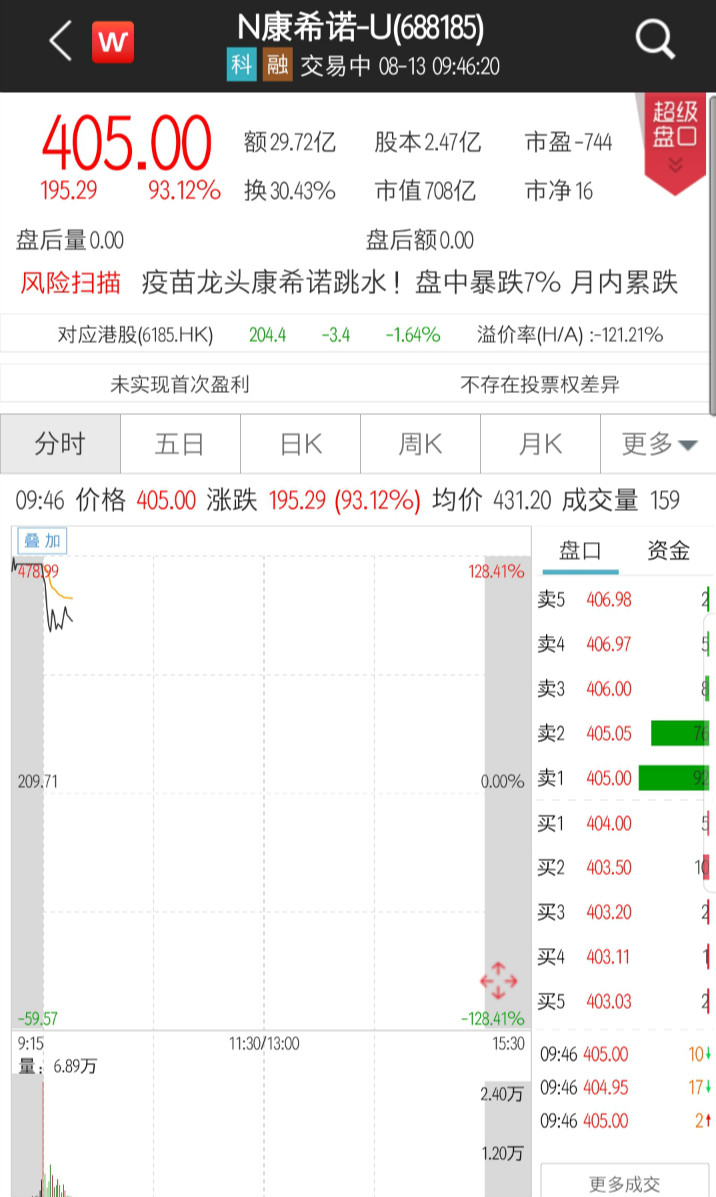Switch to the 资金 tab
This screenshot has width=716, height=1197.
[x=668, y=552]
